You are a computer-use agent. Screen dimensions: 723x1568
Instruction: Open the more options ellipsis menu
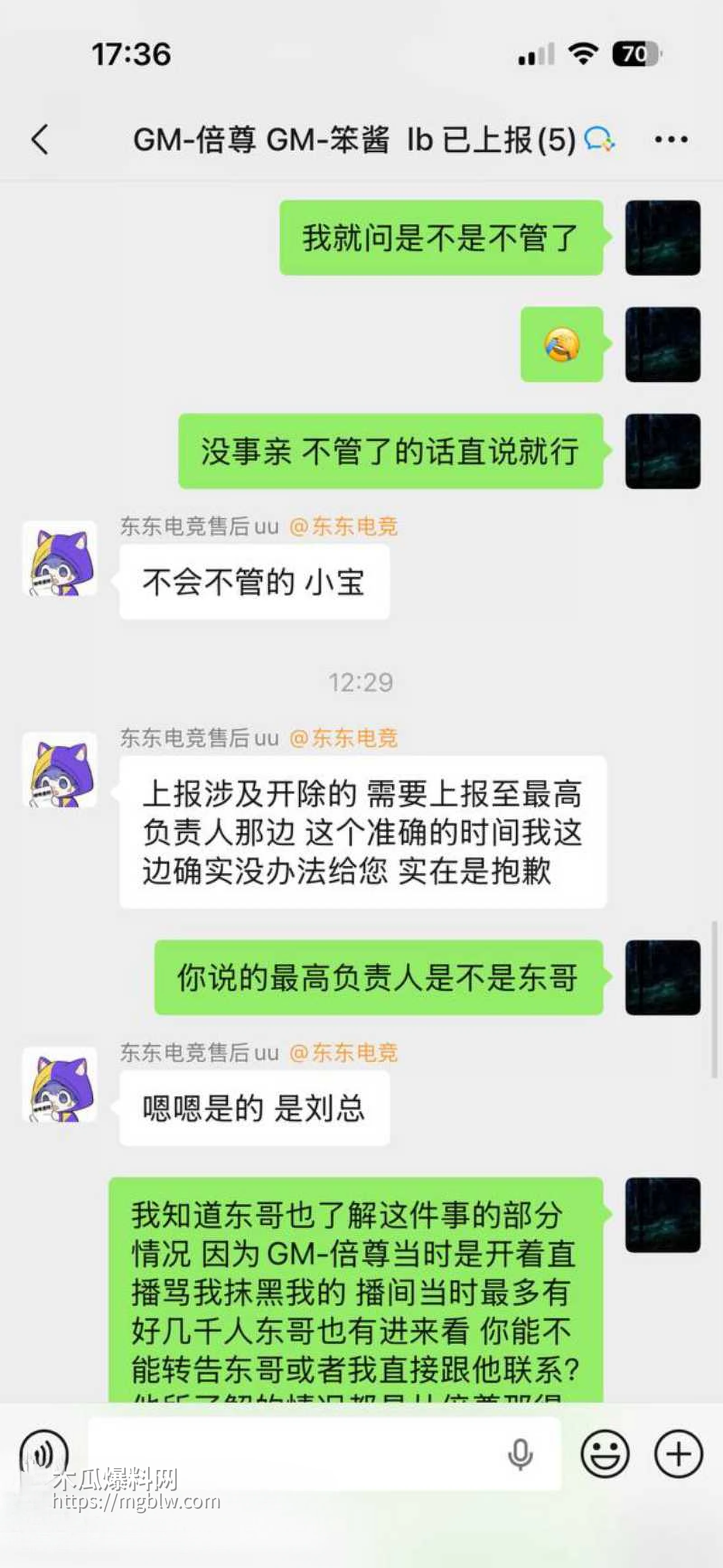670,139
